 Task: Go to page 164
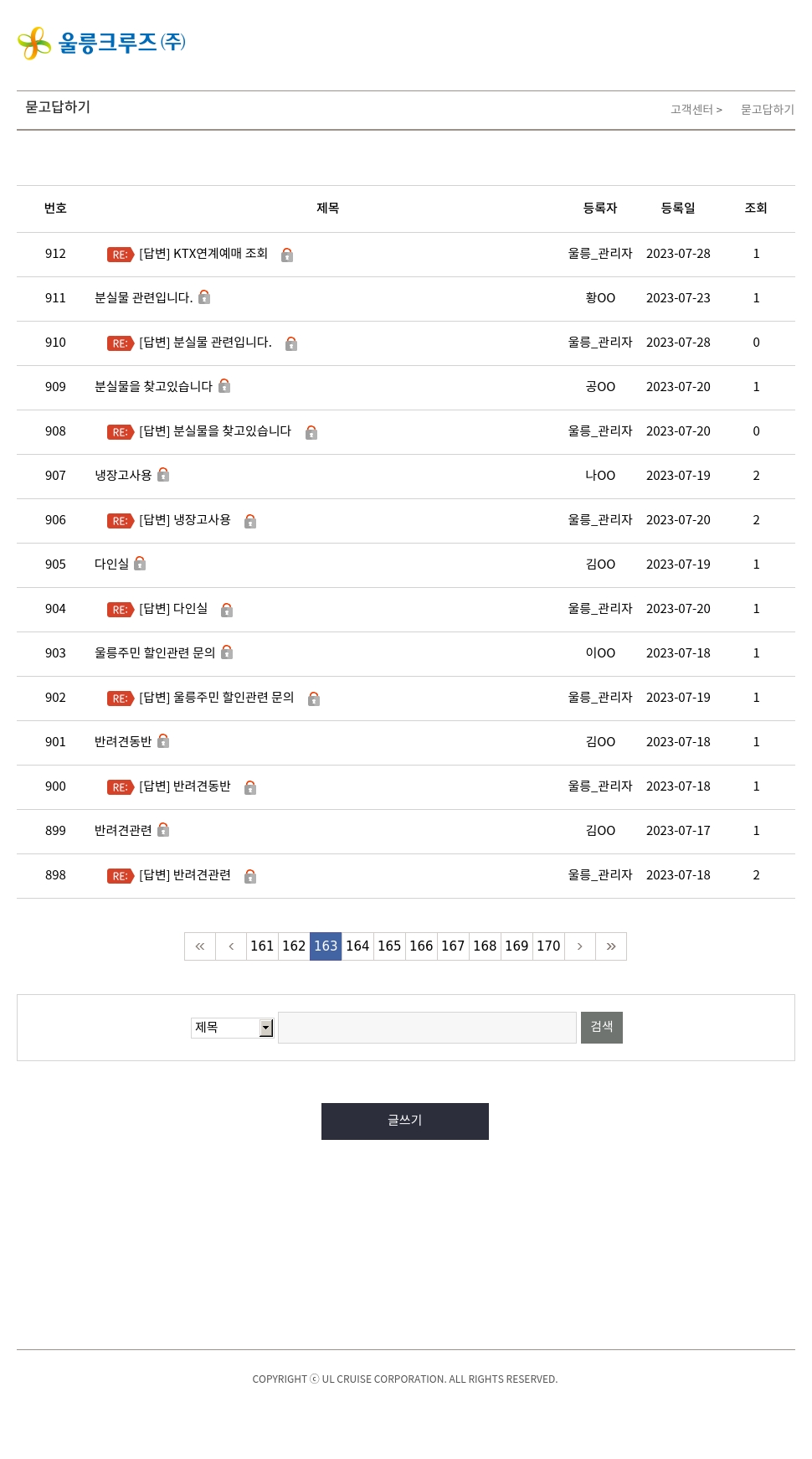point(357,946)
